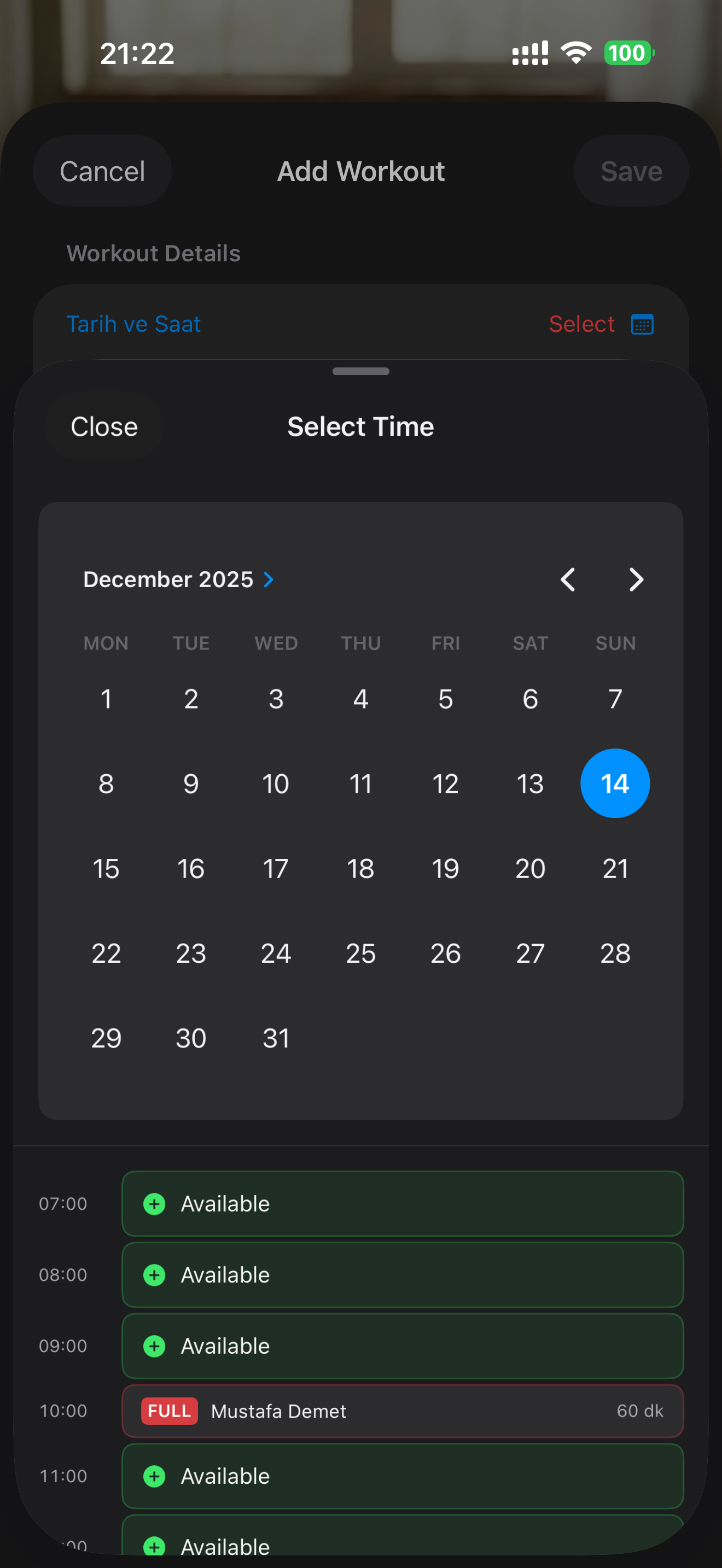Go to the previous month
Viewport: 722px width, 1568px height.
(x=568, y=580)
